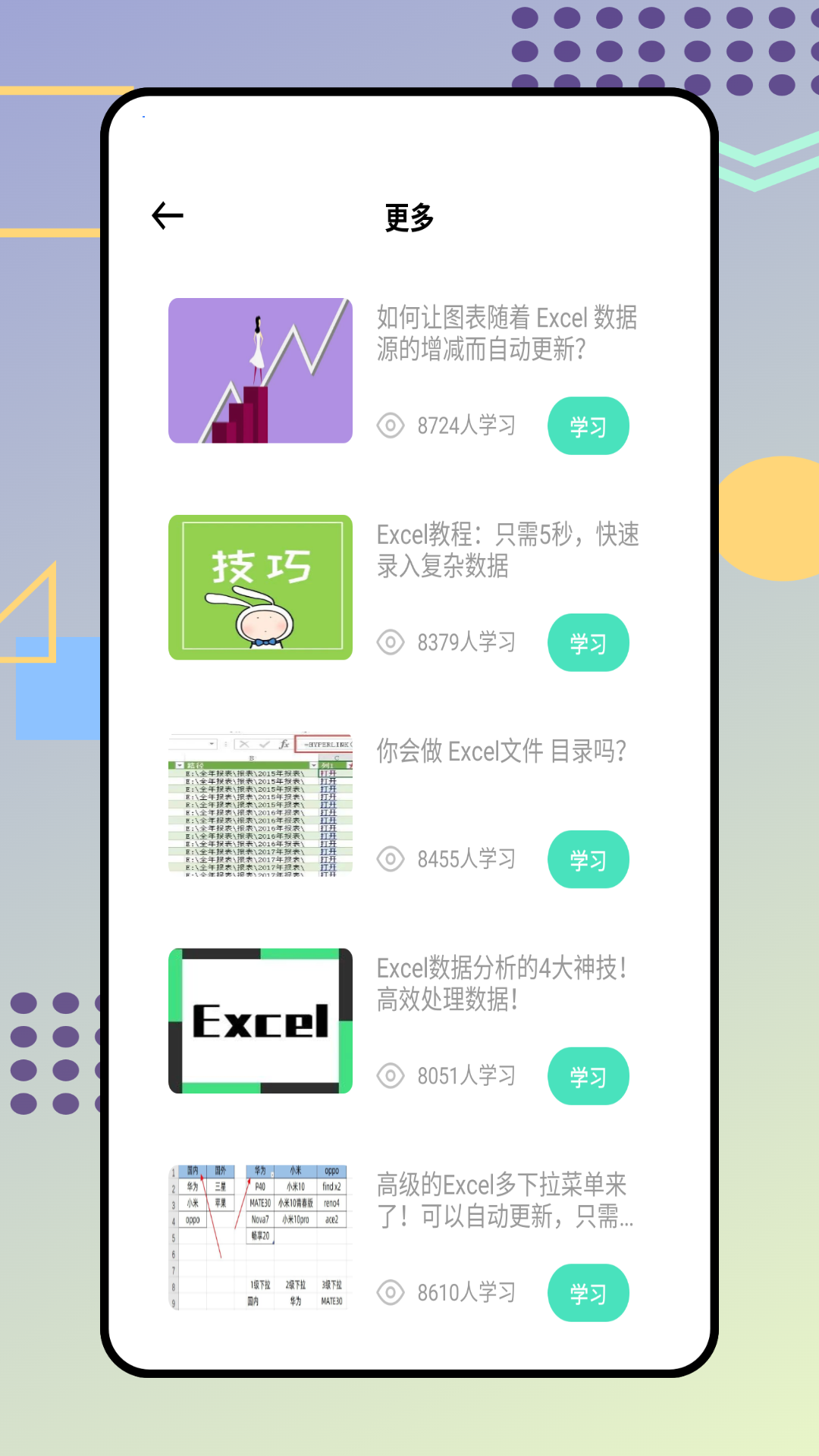Image resolution: width=819 pixels, height=1456 pixels.
Task: Click the eye icon beside 8379人学习
Action: click(x=390, y=642)
